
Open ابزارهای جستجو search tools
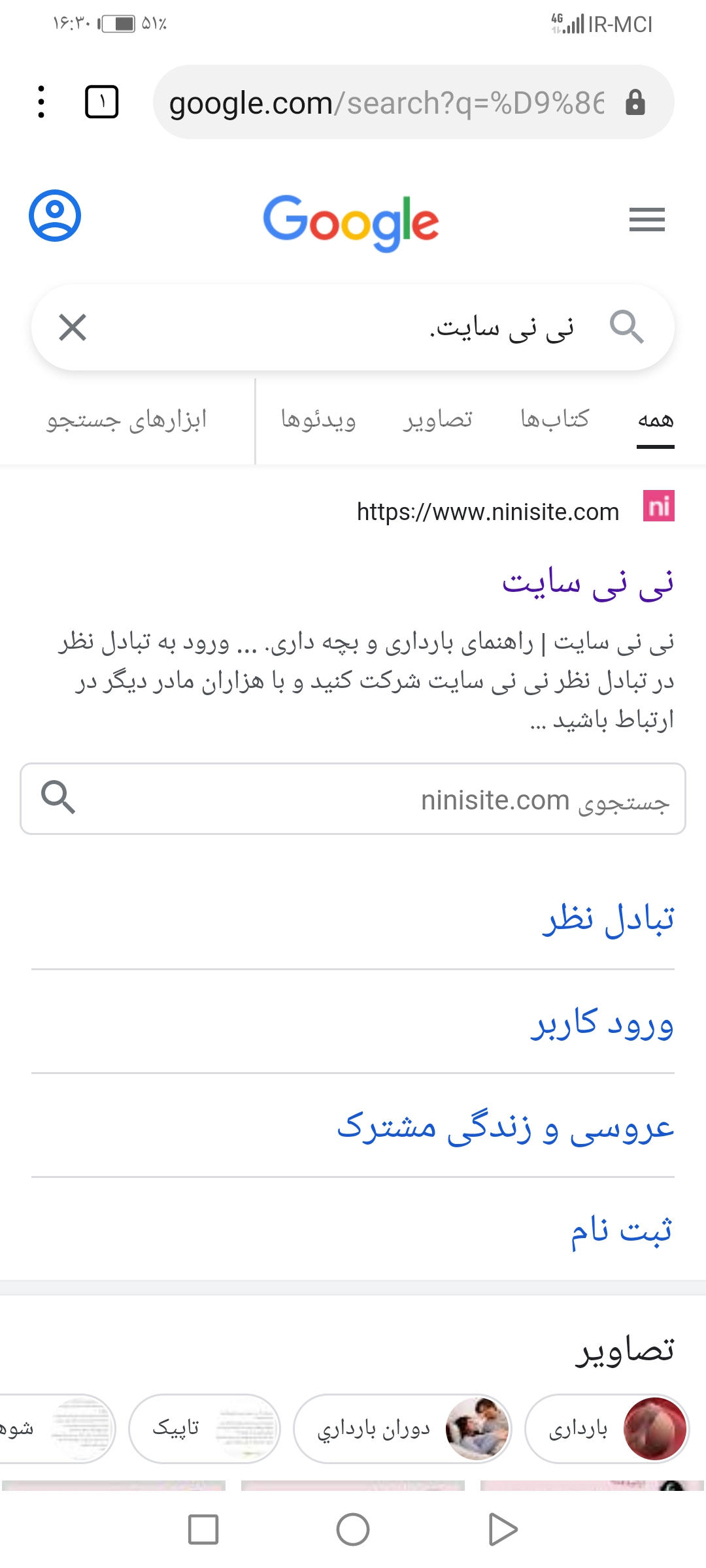coord(127,419)
